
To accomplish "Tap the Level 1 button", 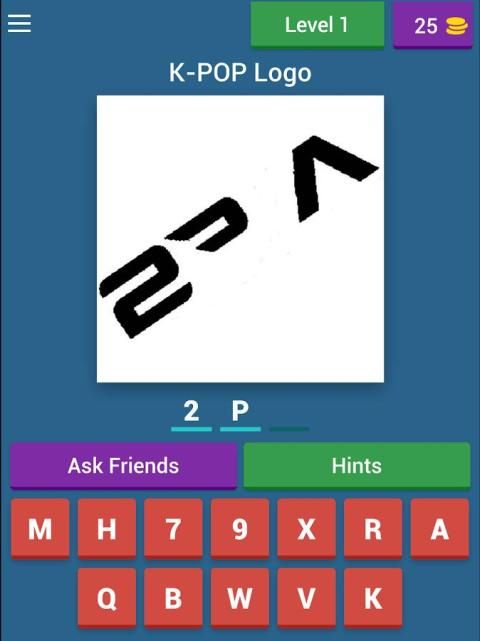I will [317, 25].
